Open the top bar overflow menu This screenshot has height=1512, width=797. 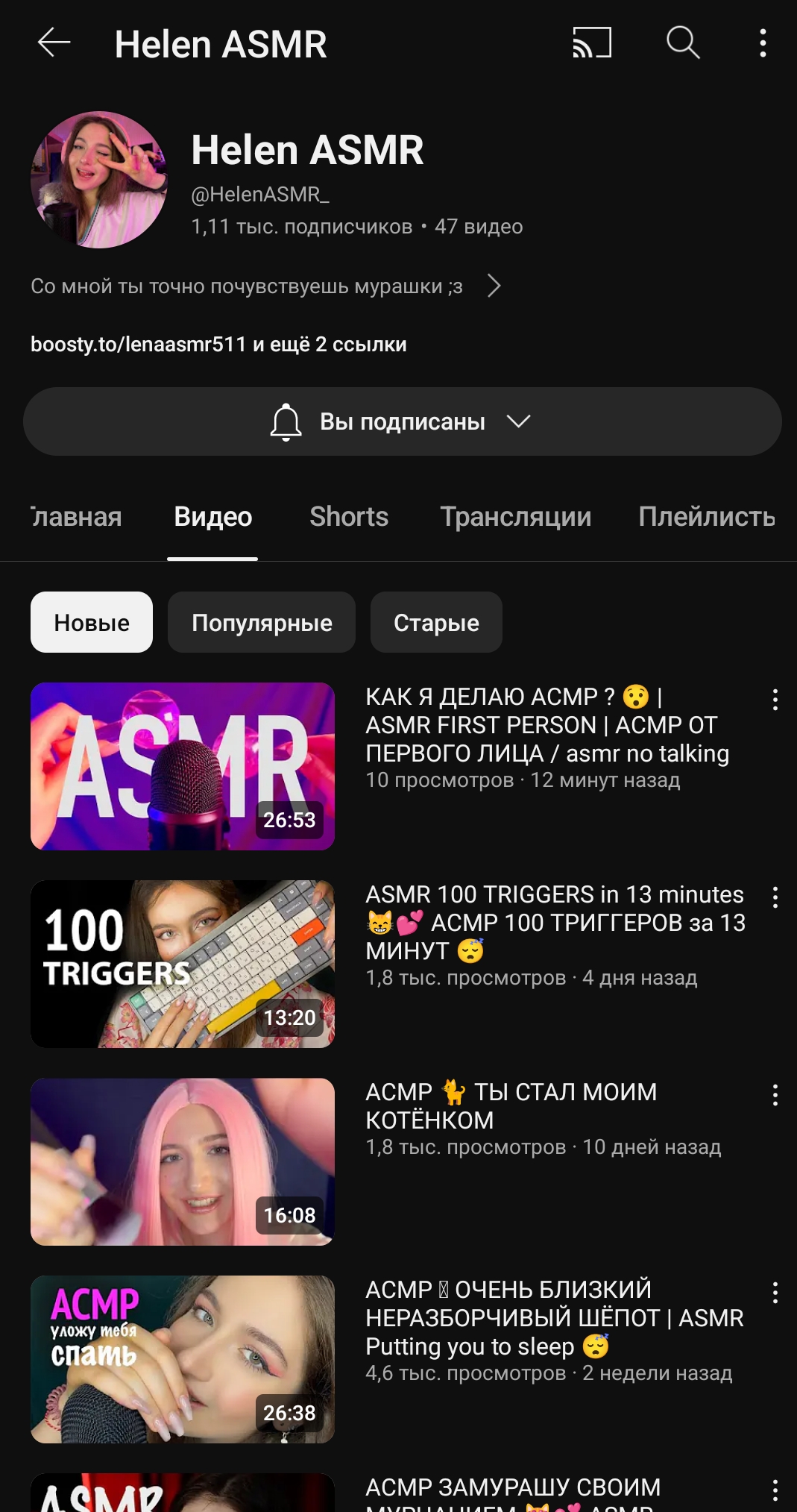762,43
